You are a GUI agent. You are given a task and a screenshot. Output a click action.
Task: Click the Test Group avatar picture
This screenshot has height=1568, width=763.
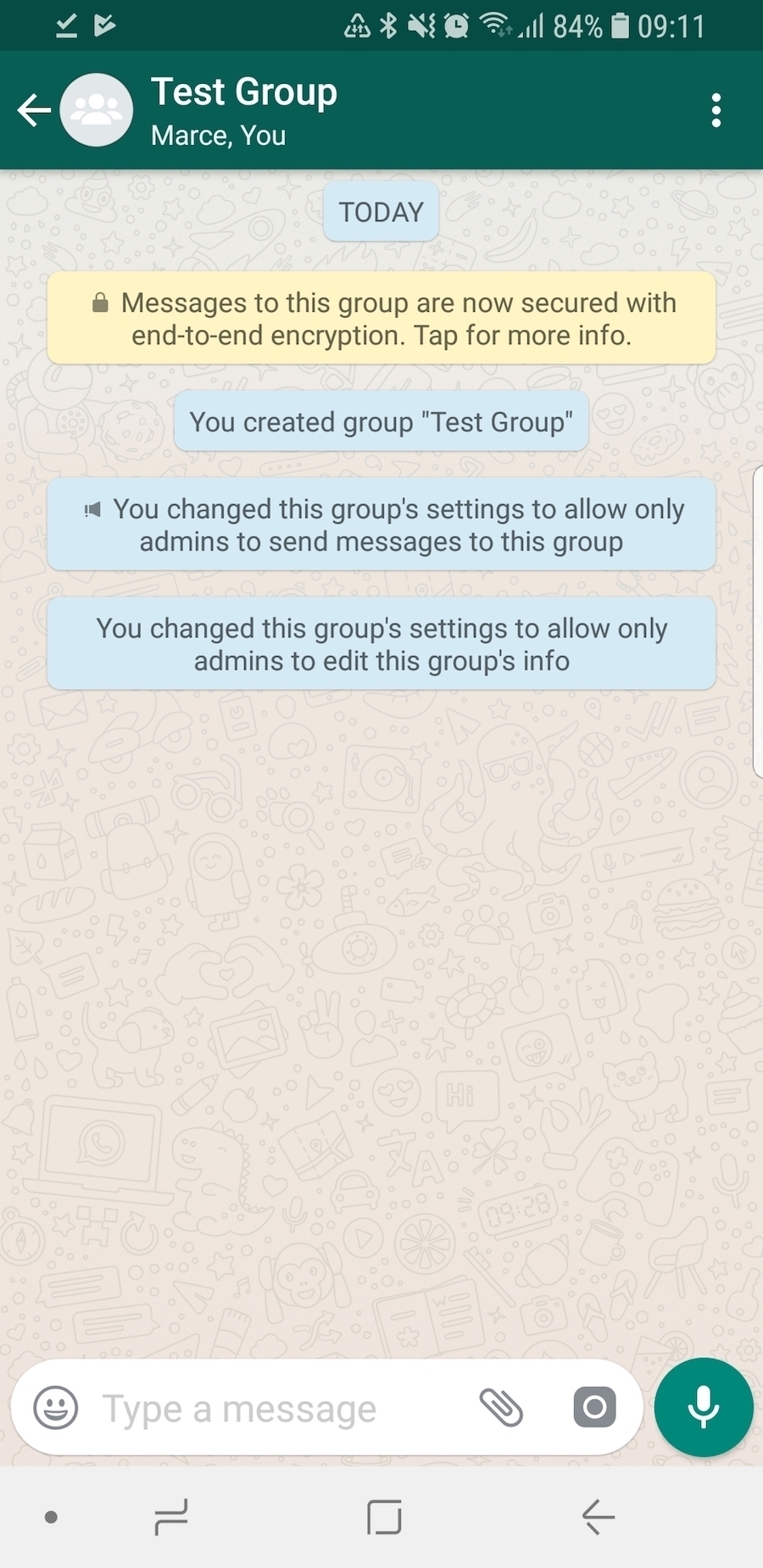coord(96,110)
